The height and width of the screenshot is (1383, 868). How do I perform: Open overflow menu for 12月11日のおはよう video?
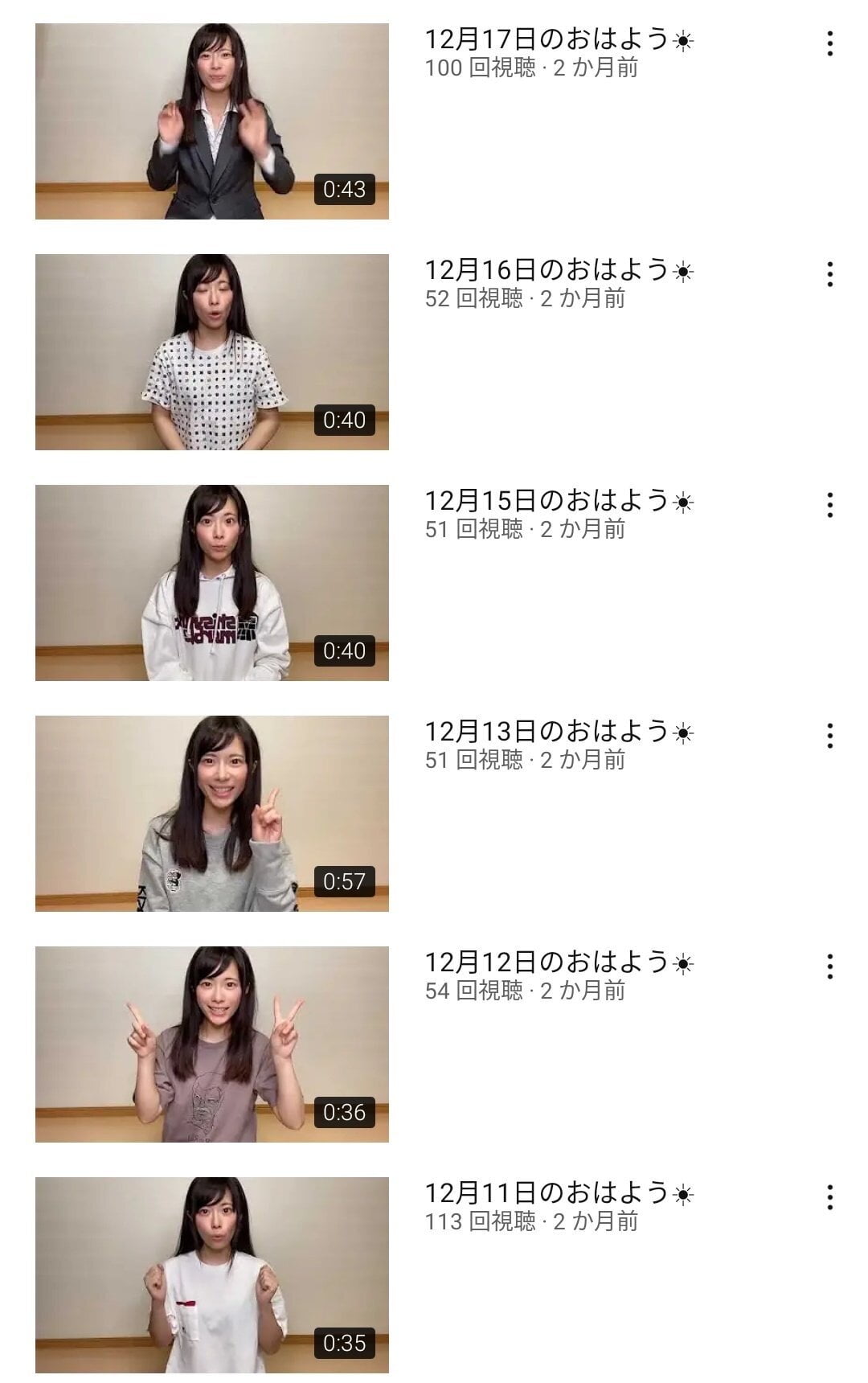[x=829, y=1197]
